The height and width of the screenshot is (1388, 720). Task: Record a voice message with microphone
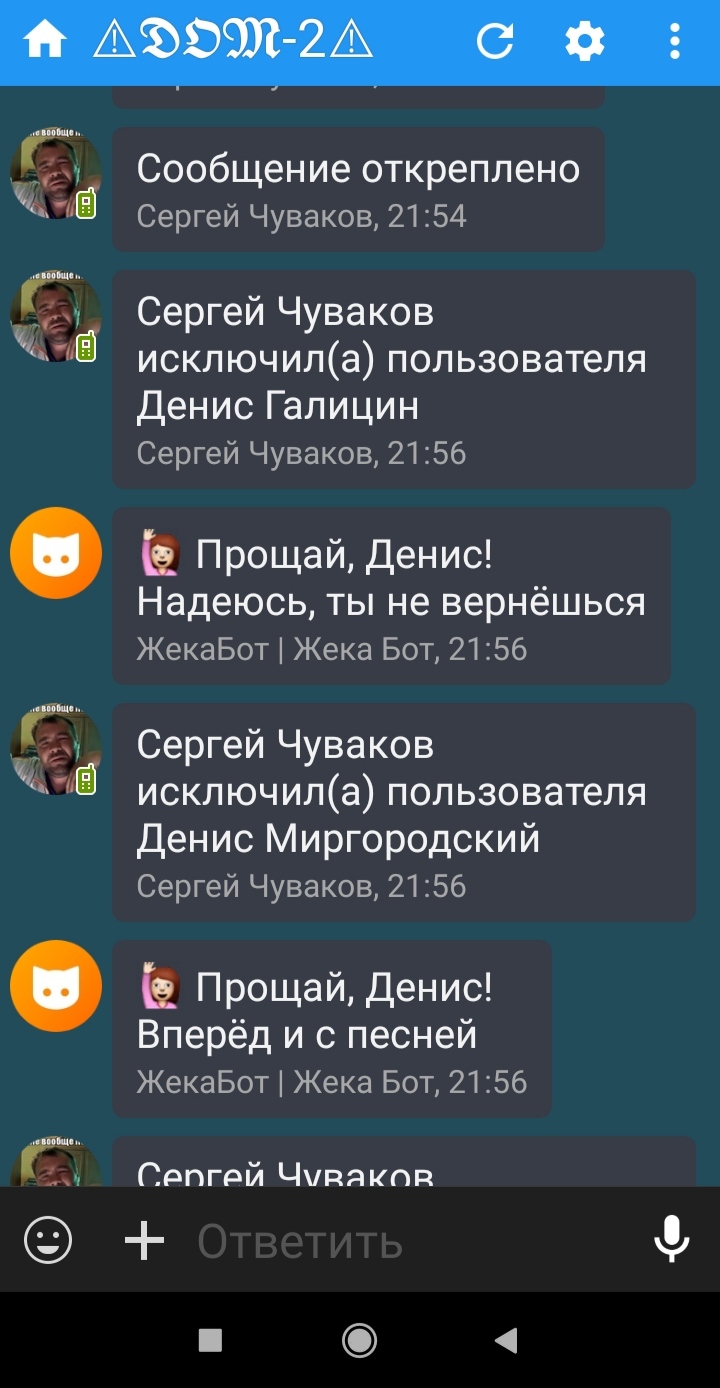671,1240
